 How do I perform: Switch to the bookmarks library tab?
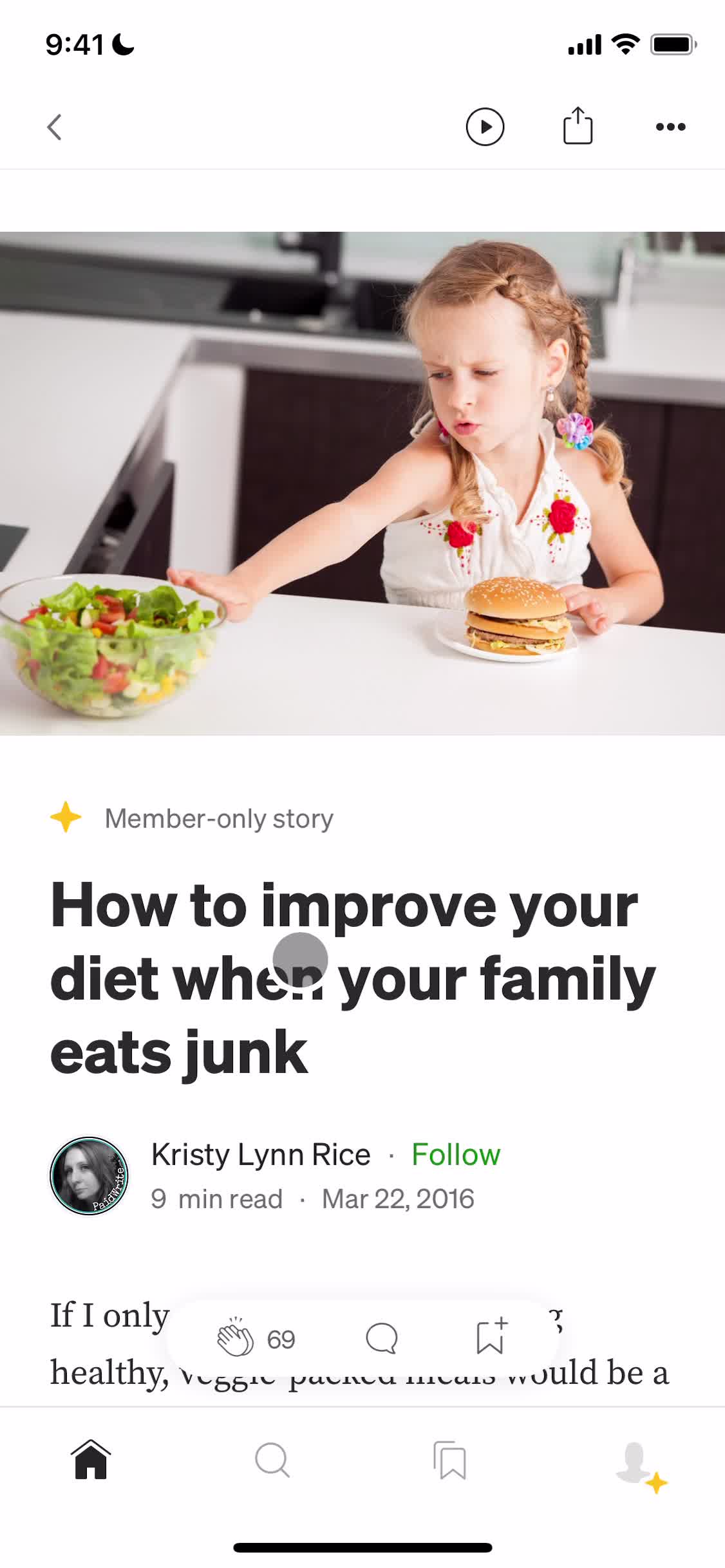[450, 1460]
